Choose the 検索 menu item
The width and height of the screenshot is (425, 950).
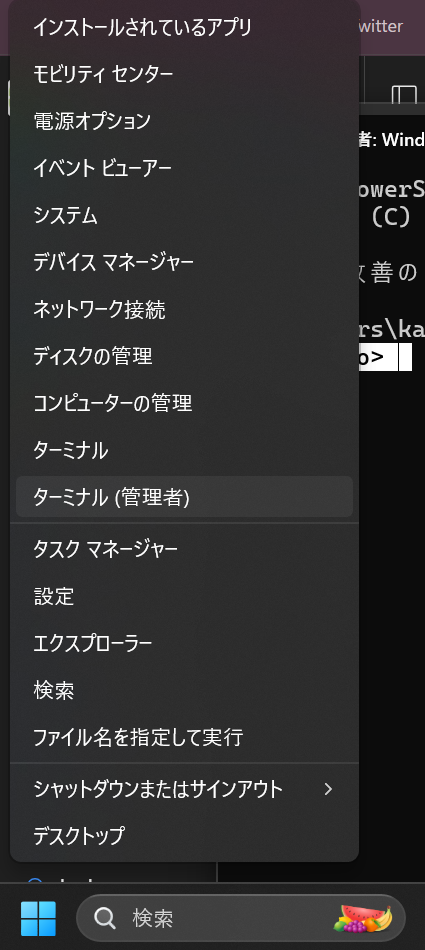184,690
